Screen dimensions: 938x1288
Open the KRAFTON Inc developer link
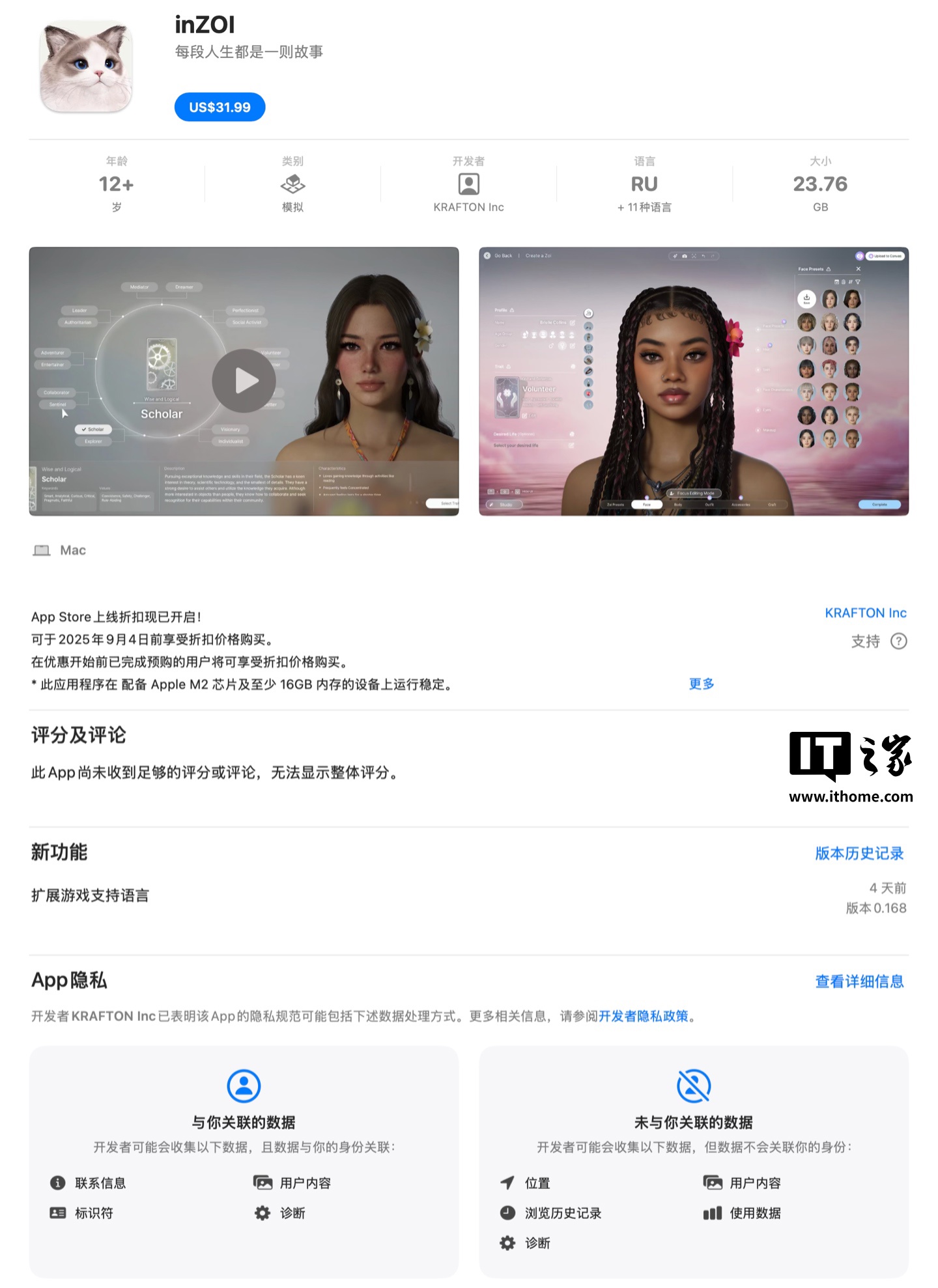(x=865, y=613)
